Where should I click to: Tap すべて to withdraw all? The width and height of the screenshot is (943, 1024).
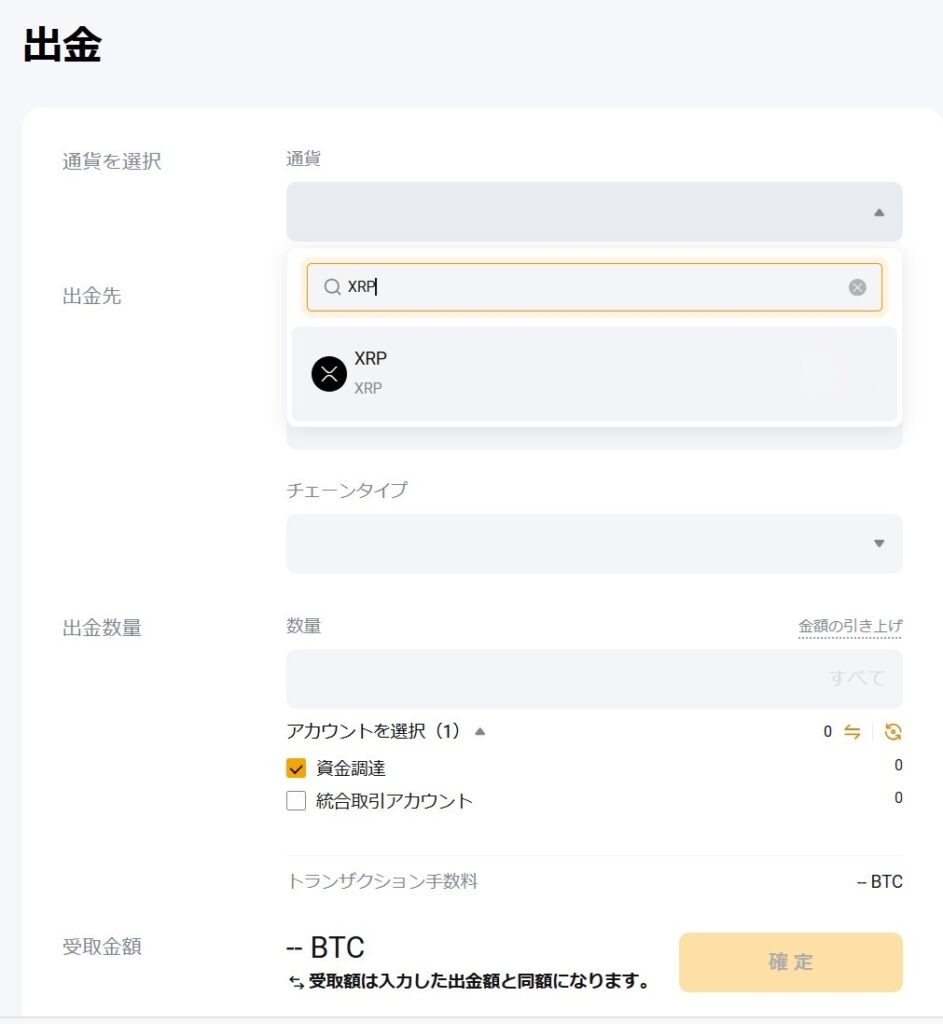tap(857, 678)
